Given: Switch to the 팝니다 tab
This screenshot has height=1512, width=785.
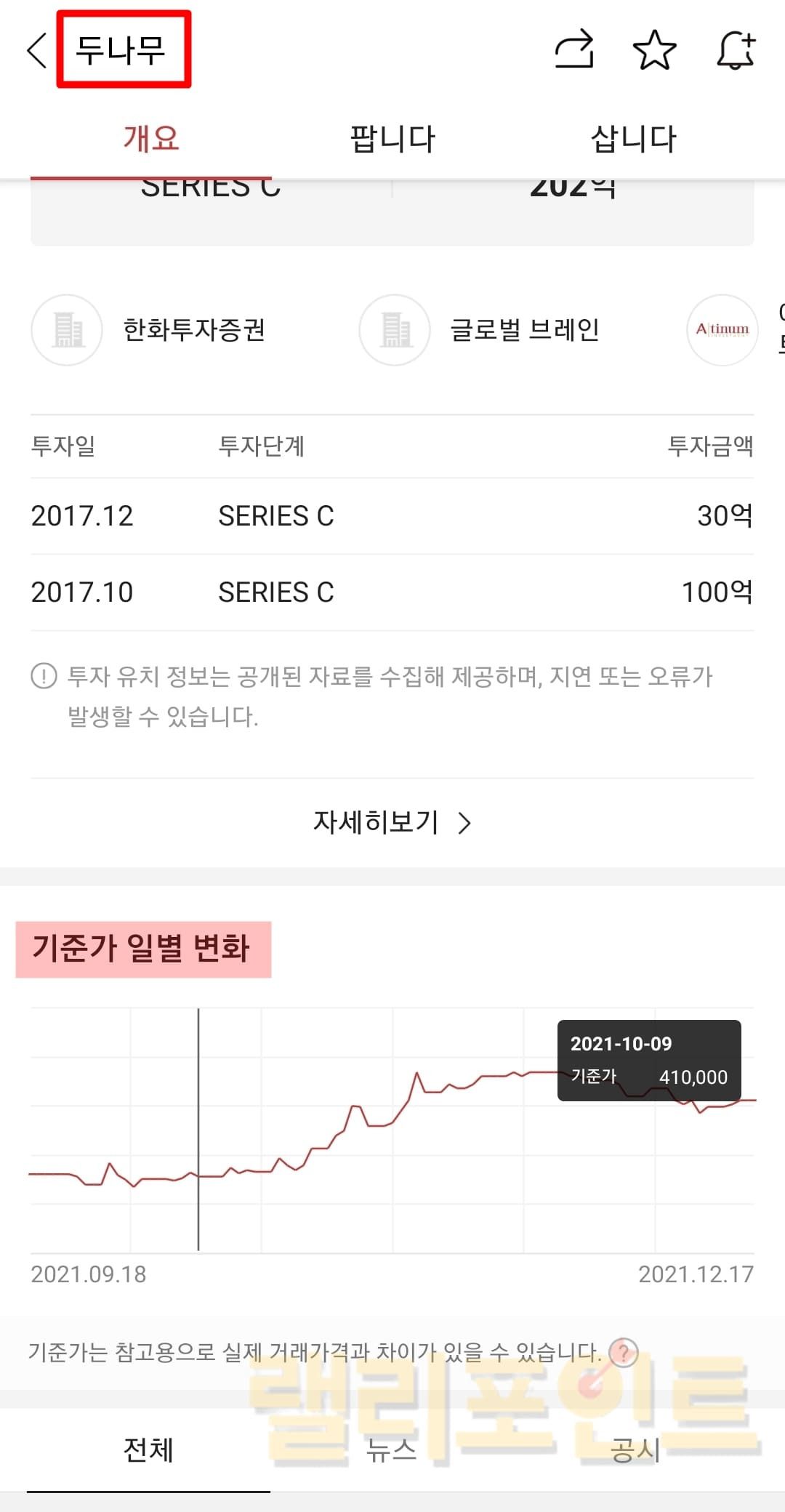Looking at the screenshot, I should point(392,138).
